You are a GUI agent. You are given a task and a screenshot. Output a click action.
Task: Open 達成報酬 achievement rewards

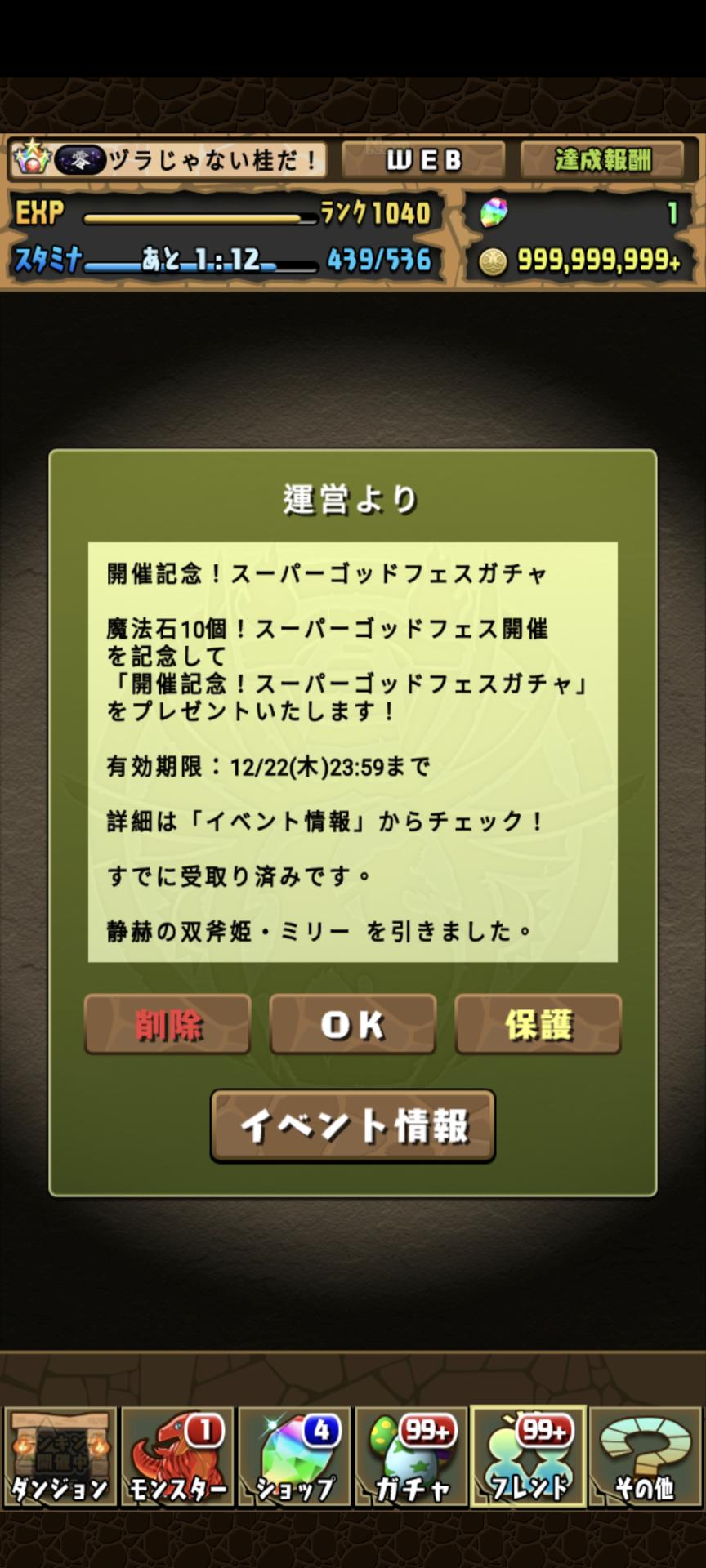pos(602,160)
